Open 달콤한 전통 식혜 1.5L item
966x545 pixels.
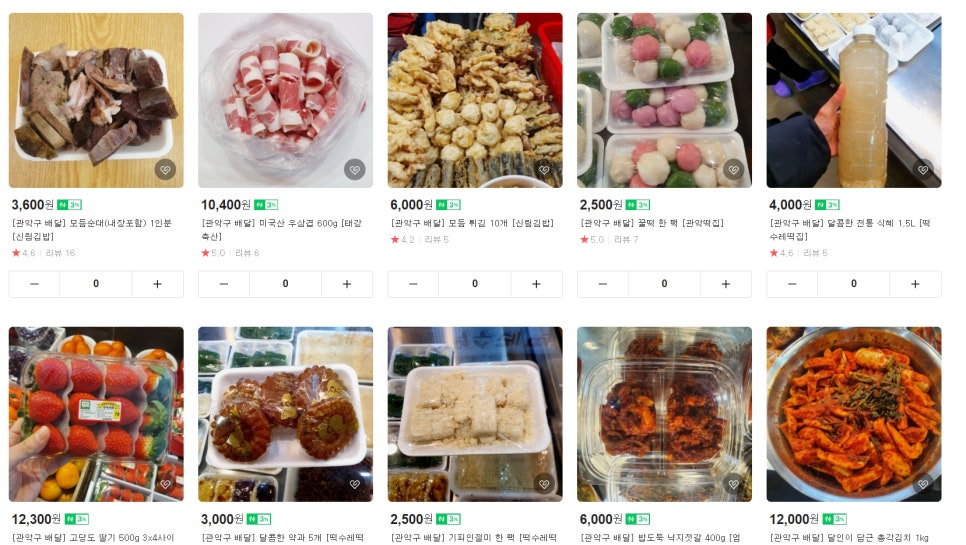click(x=853, y=100)
